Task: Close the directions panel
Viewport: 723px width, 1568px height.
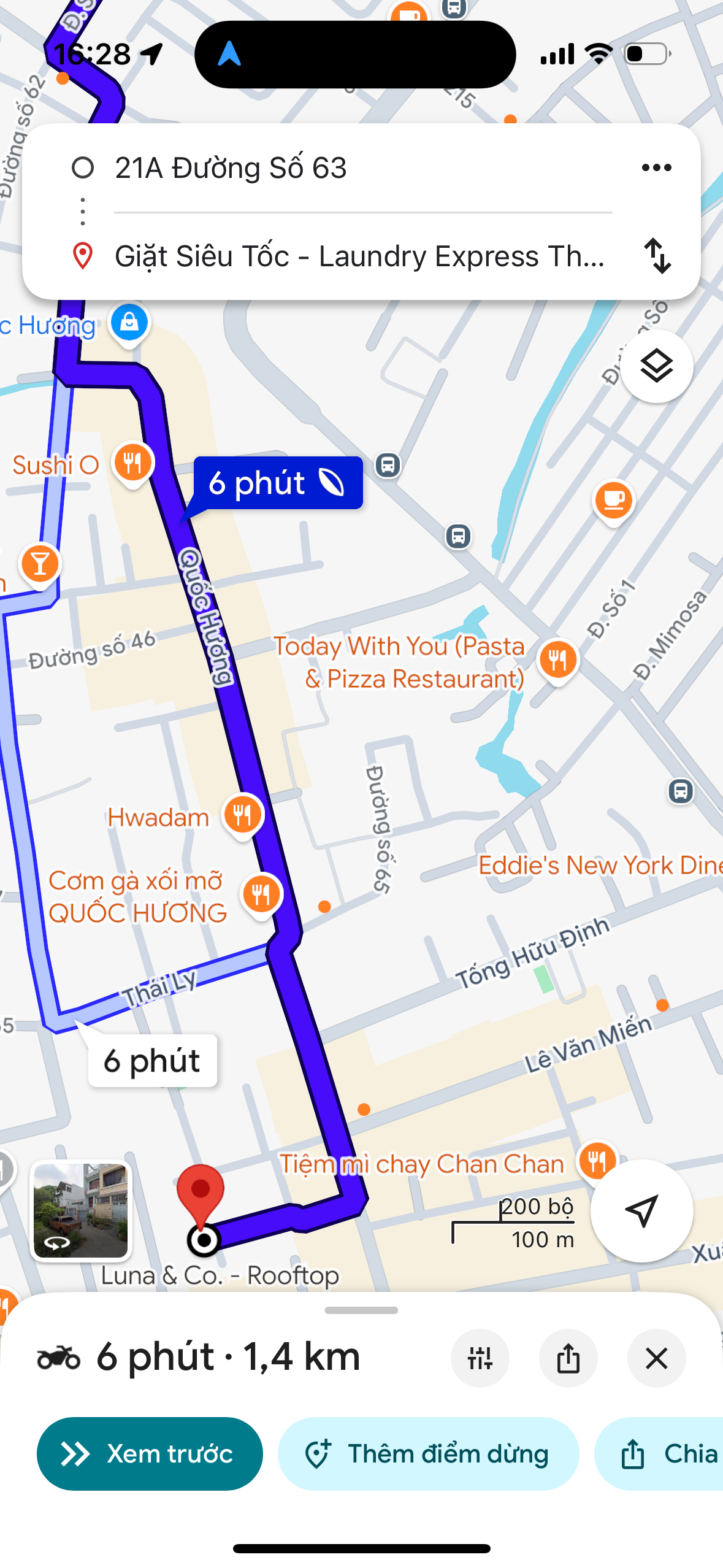Action: [x=656, y=1358]
